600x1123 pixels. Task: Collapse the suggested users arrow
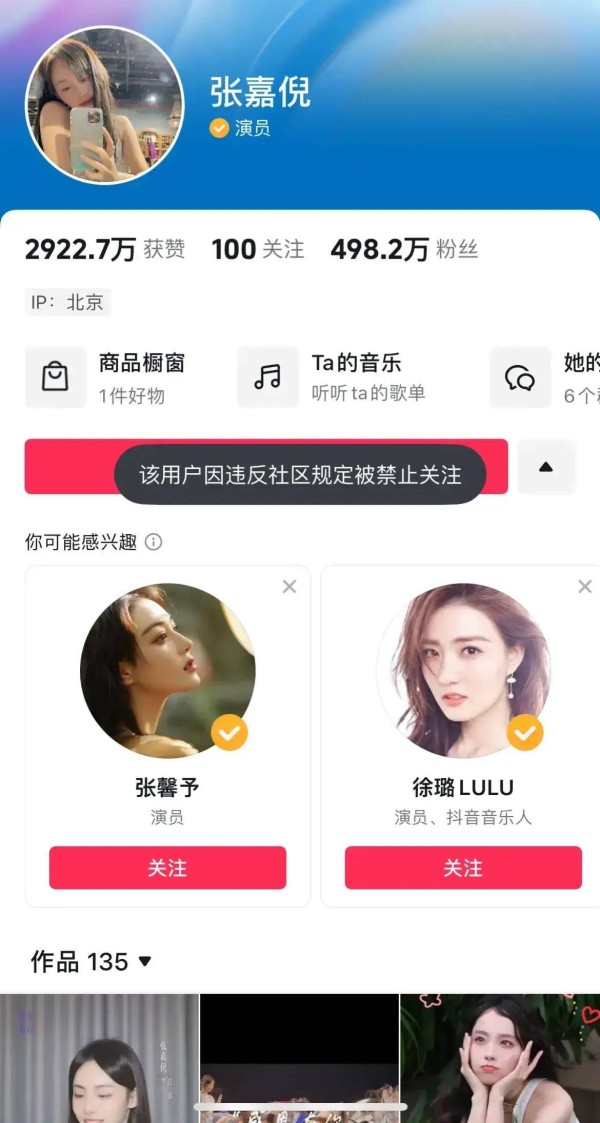(546, 467)
